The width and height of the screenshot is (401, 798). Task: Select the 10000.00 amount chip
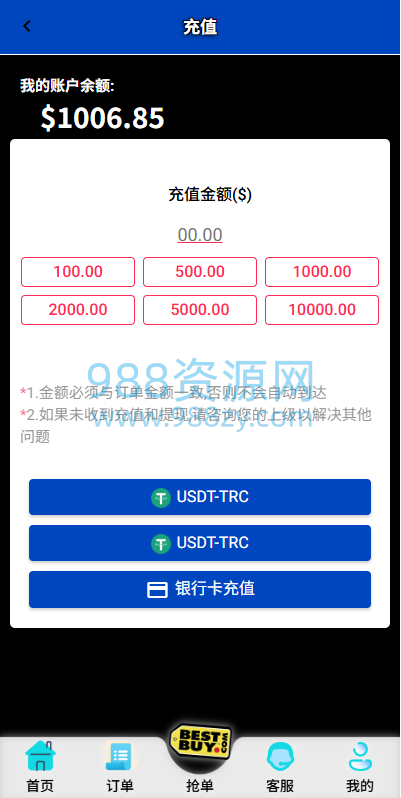tap(322, 310)
